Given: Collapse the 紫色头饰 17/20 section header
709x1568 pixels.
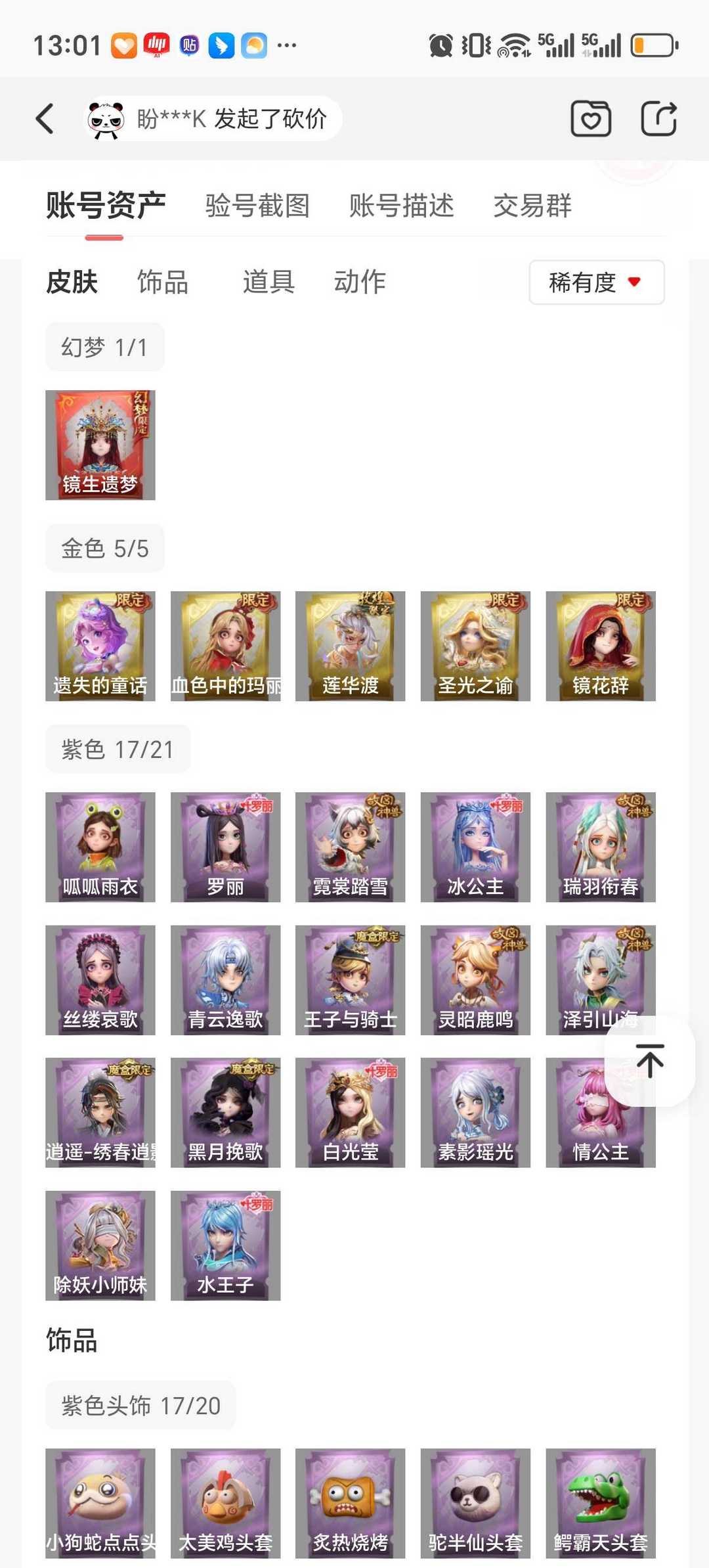Looking at the screenshot, I should 140,1406.
